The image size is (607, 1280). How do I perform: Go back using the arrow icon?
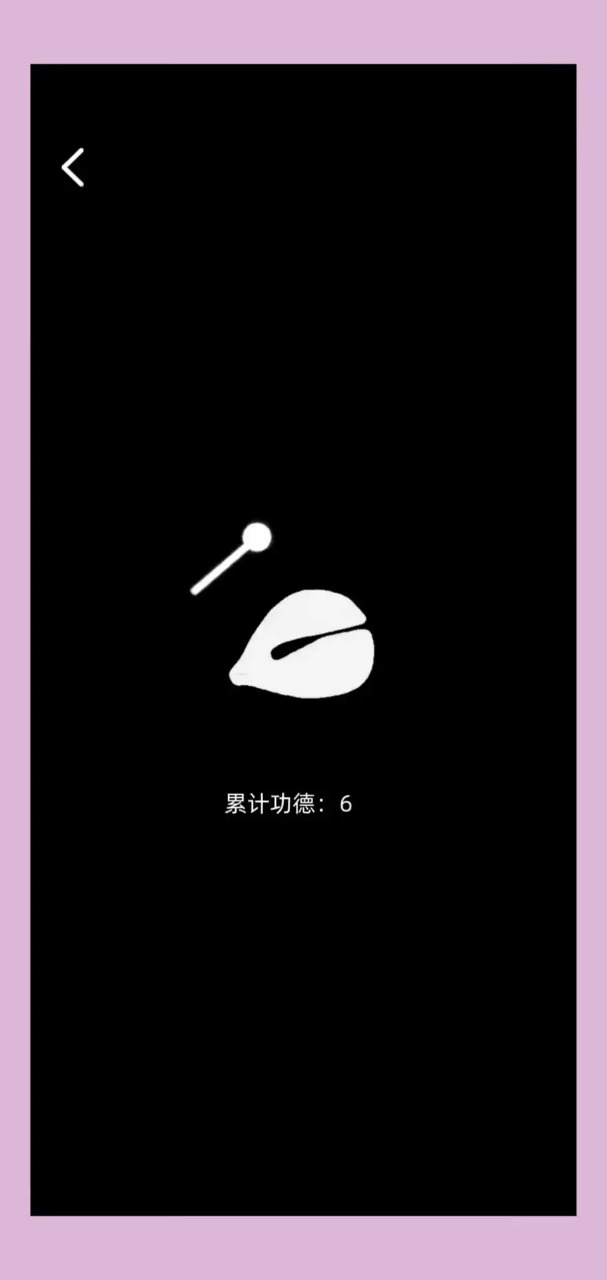tap(73, 167)
